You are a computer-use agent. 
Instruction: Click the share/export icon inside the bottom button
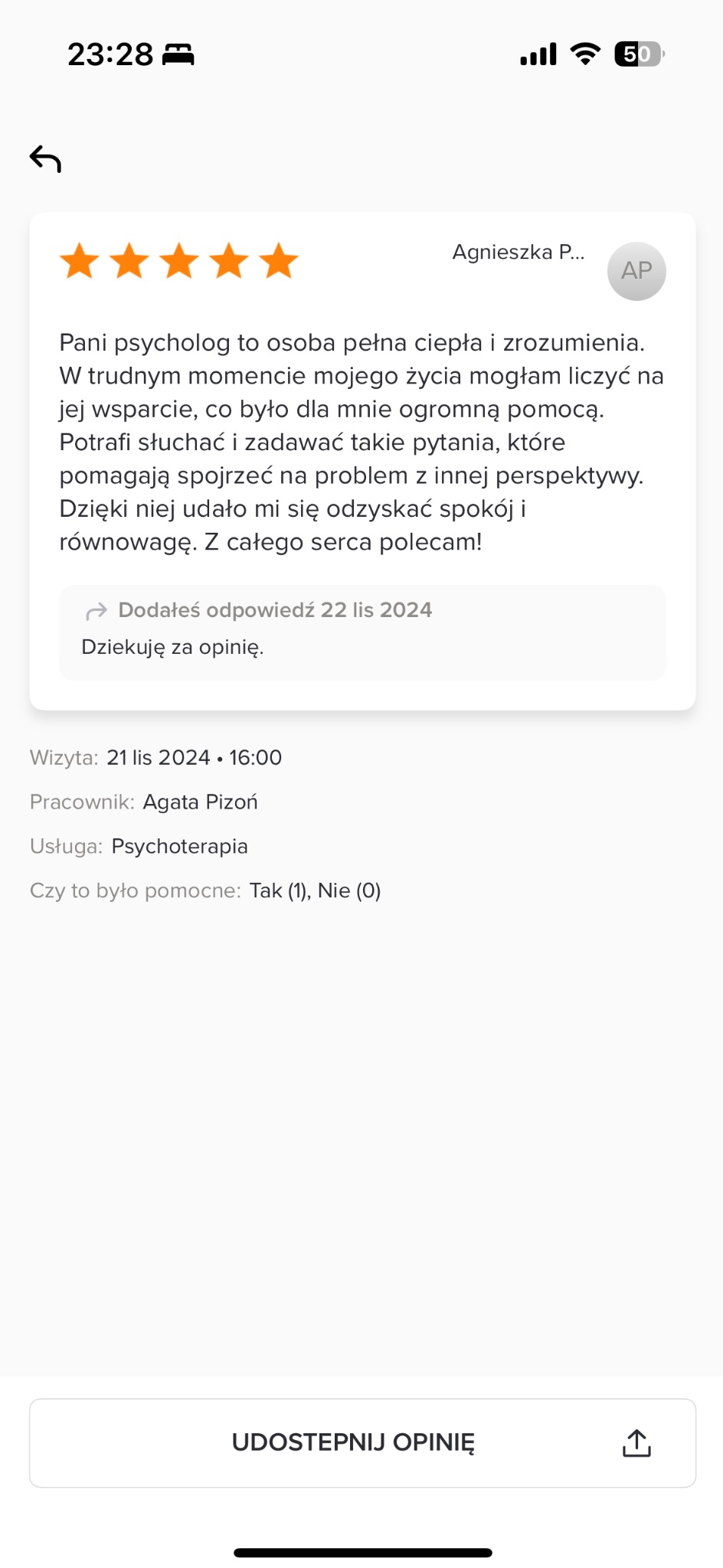coord(636,1442)
